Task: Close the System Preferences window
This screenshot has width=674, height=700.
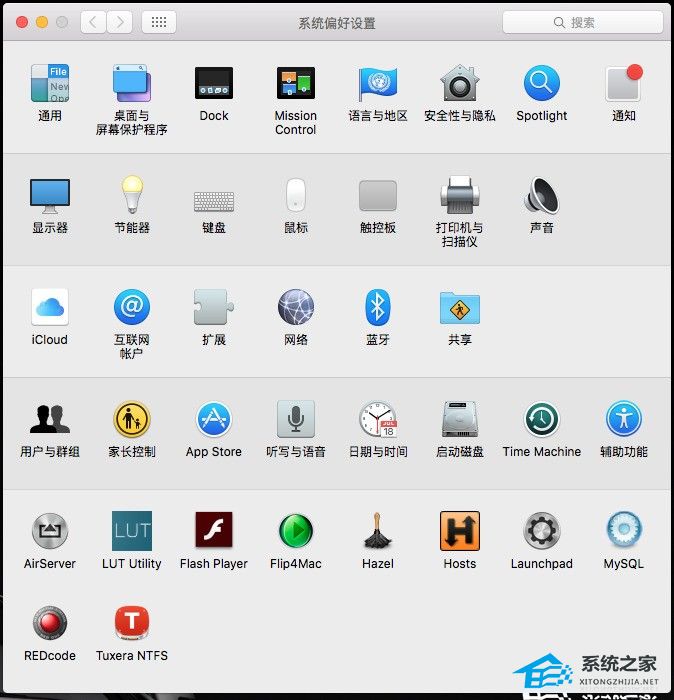Action: click(22, 22)
